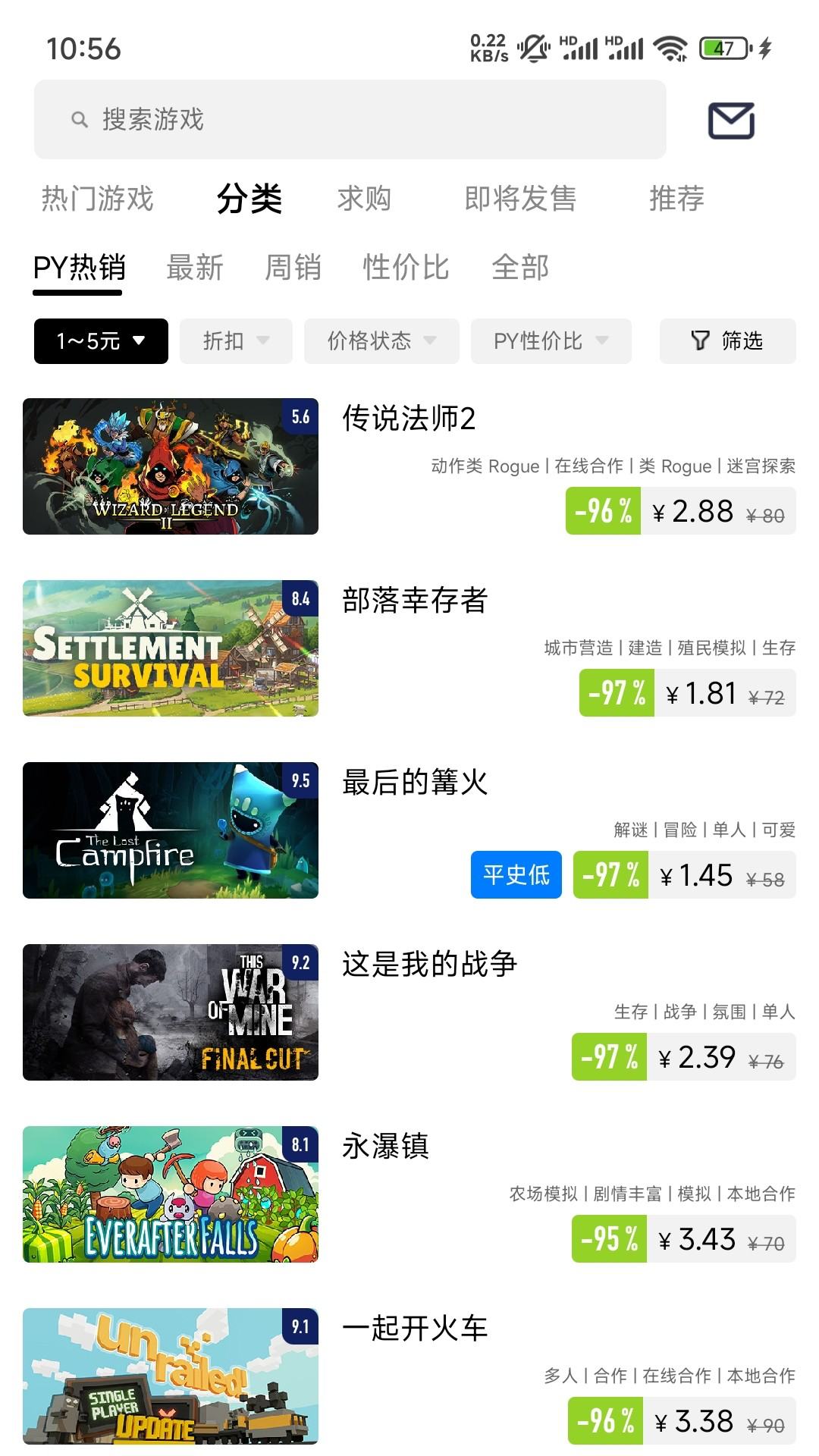
Task: Select the 周销 sub-tab
Action: point(293,268)
